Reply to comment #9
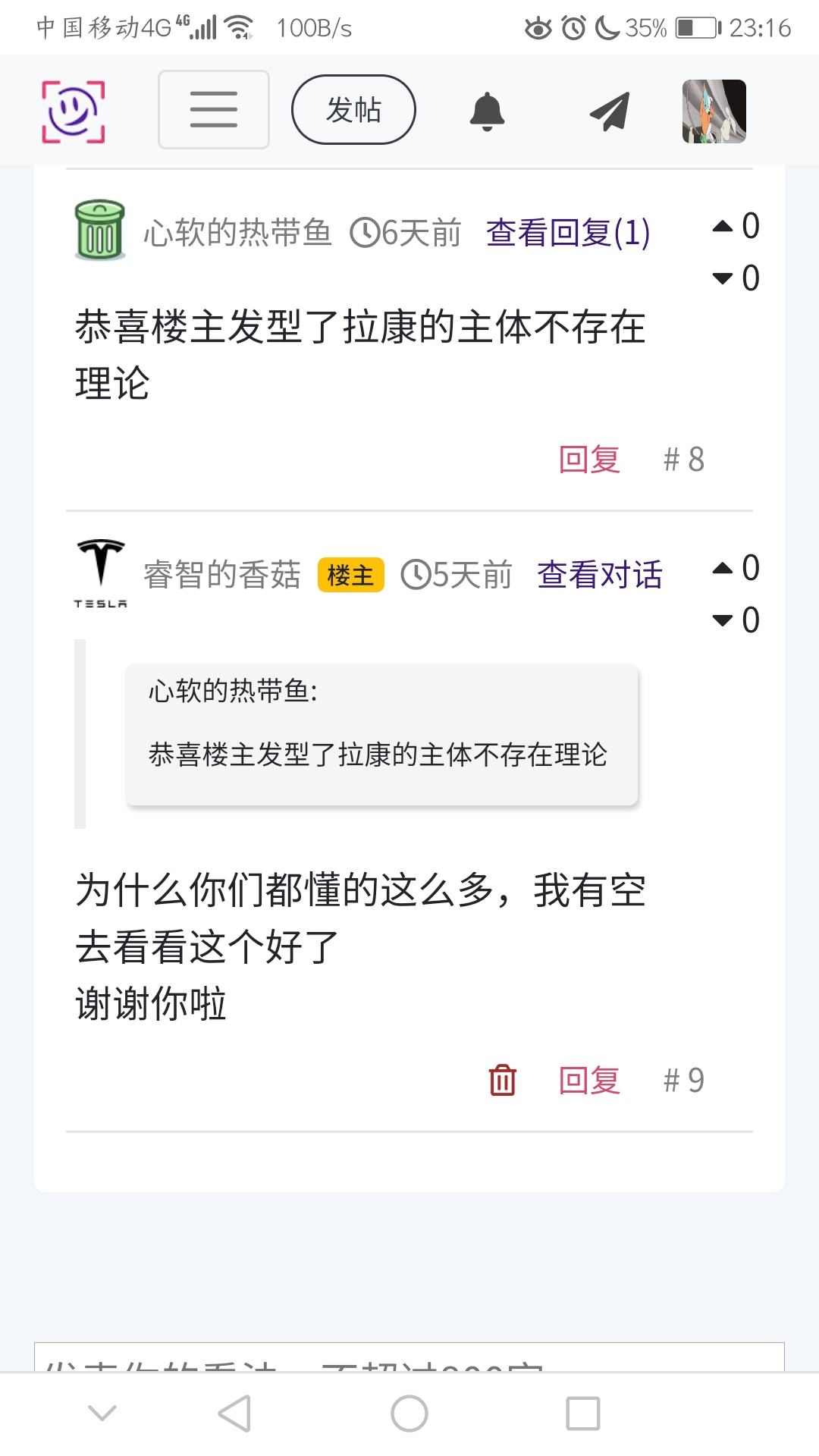Viewport: 819px width, 1456px height. (x=589, y=1080)
